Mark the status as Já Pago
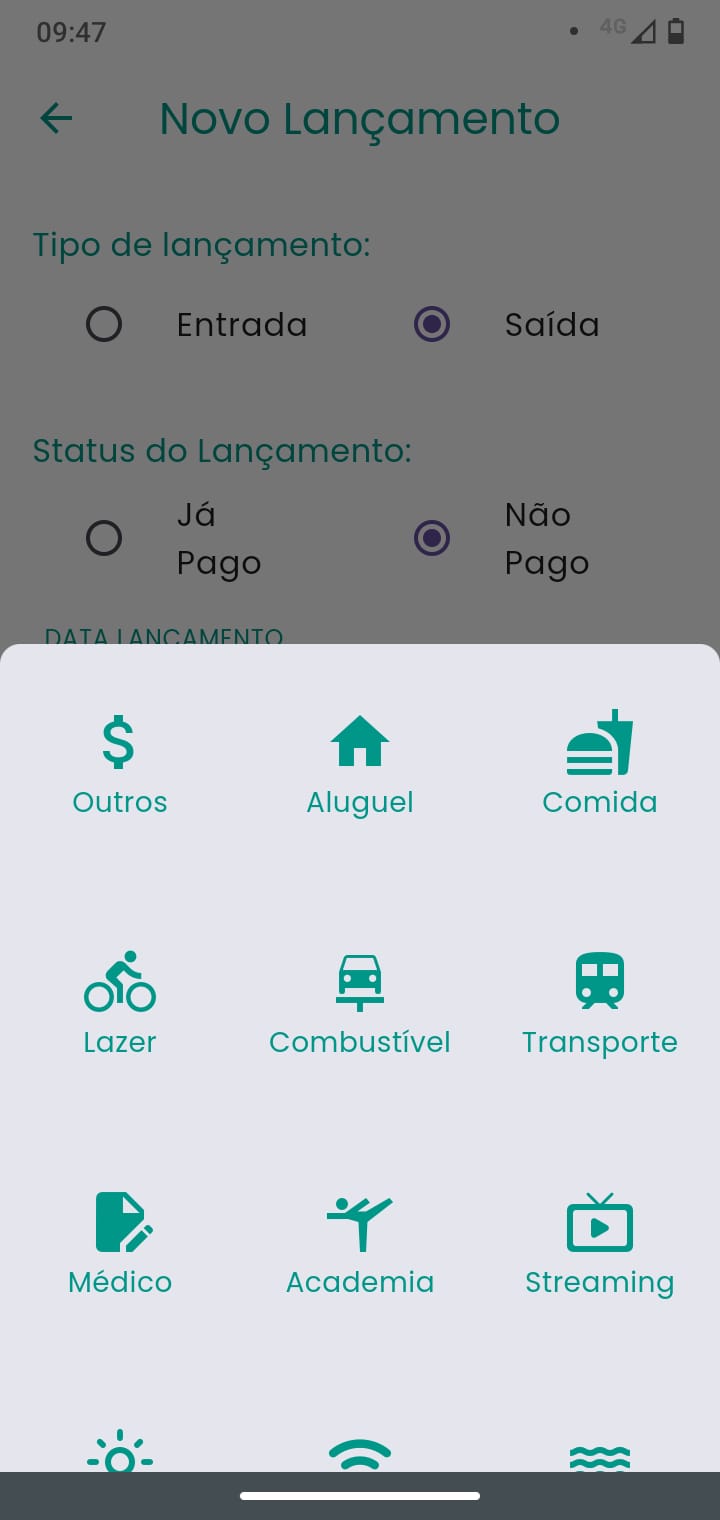This screenshot has width=720, height=1520. point(104,539)
